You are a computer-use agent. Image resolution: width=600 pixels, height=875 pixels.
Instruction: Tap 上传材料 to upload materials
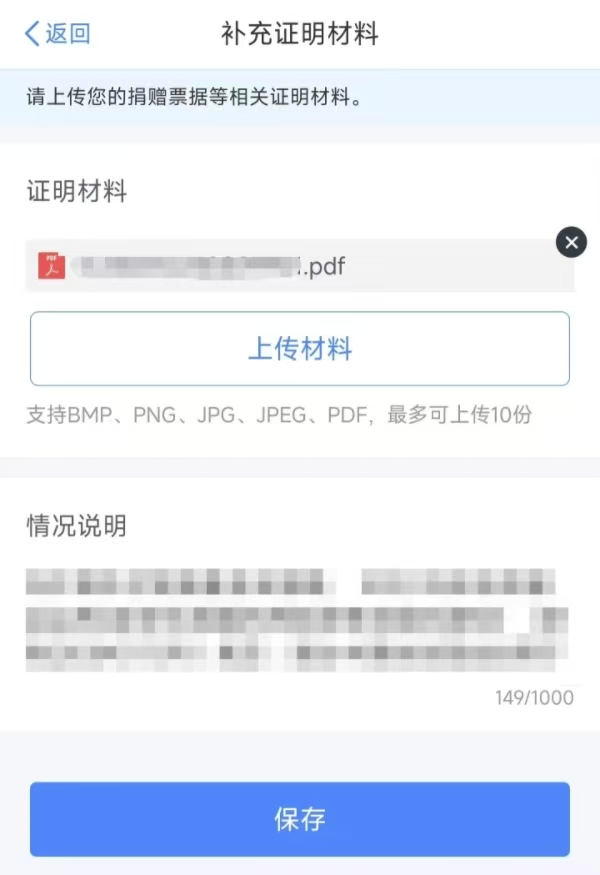[300, 349]
